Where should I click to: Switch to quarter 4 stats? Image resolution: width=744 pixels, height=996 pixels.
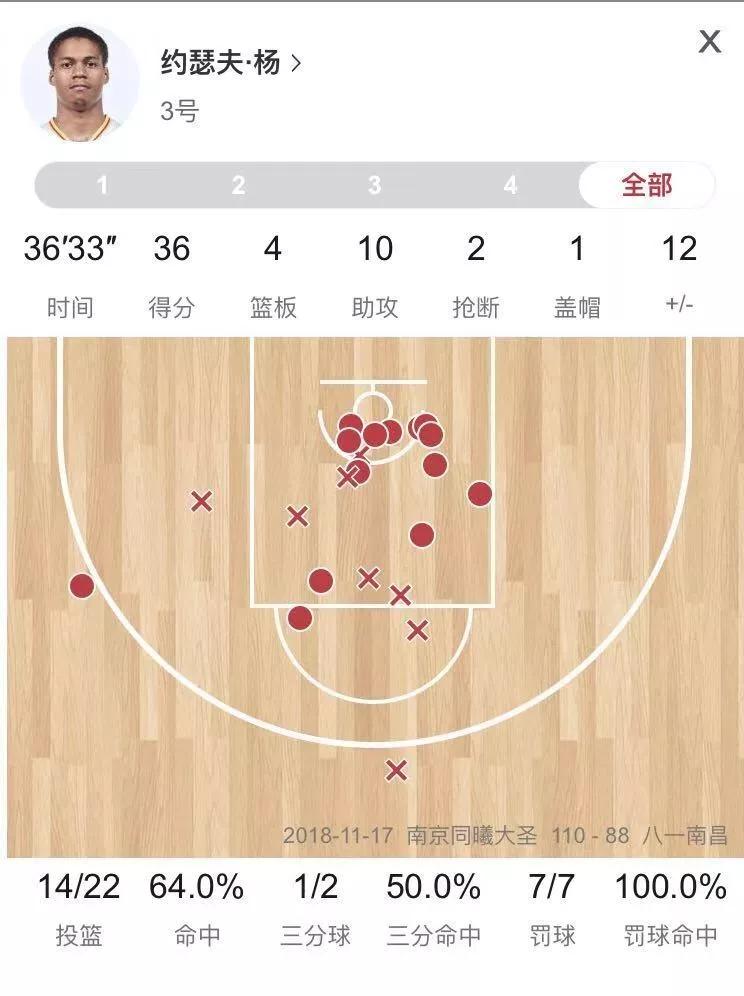click(510, 186)
